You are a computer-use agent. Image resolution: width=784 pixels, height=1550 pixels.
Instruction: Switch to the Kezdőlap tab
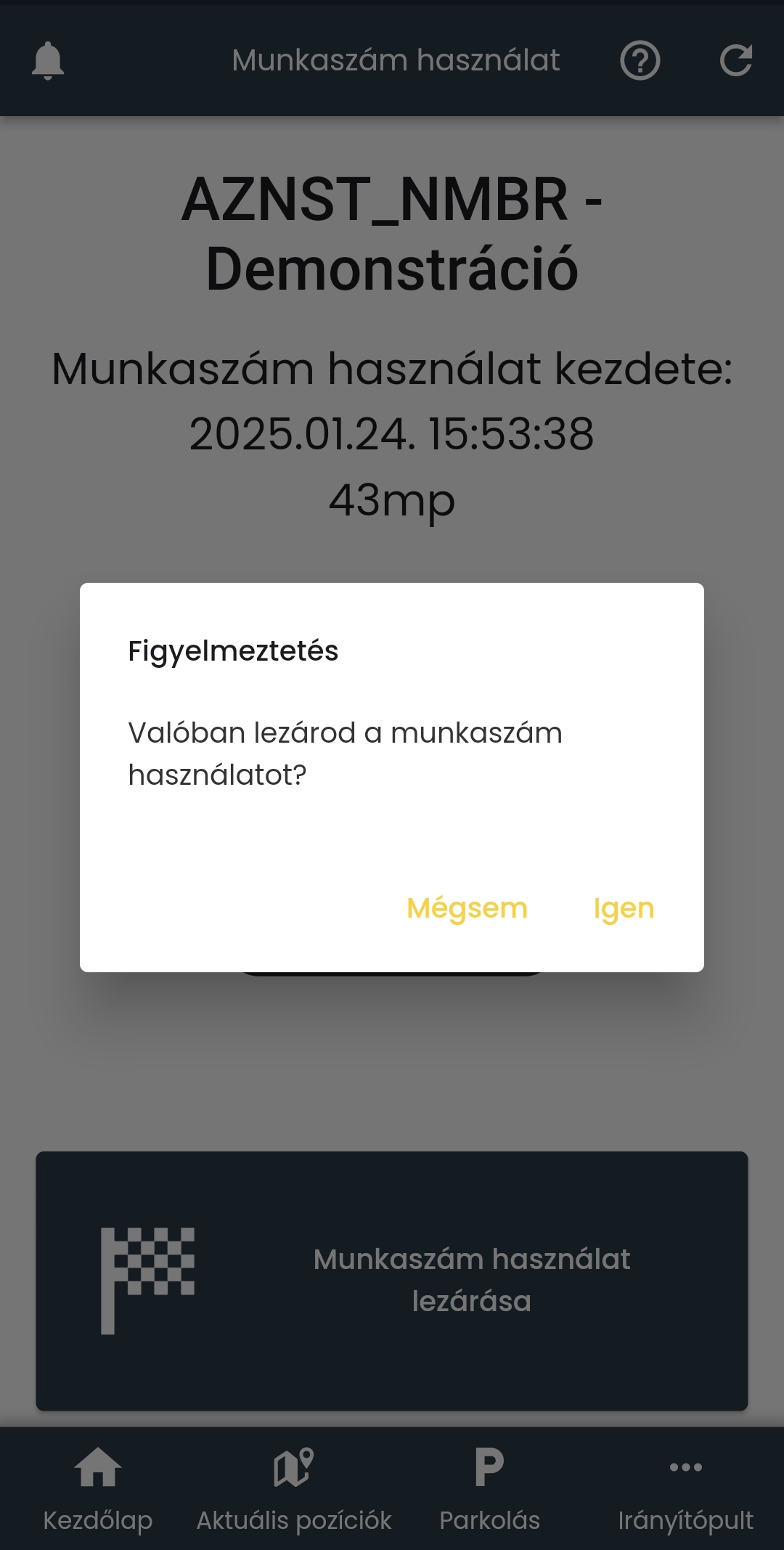(x=98, y=1488)
